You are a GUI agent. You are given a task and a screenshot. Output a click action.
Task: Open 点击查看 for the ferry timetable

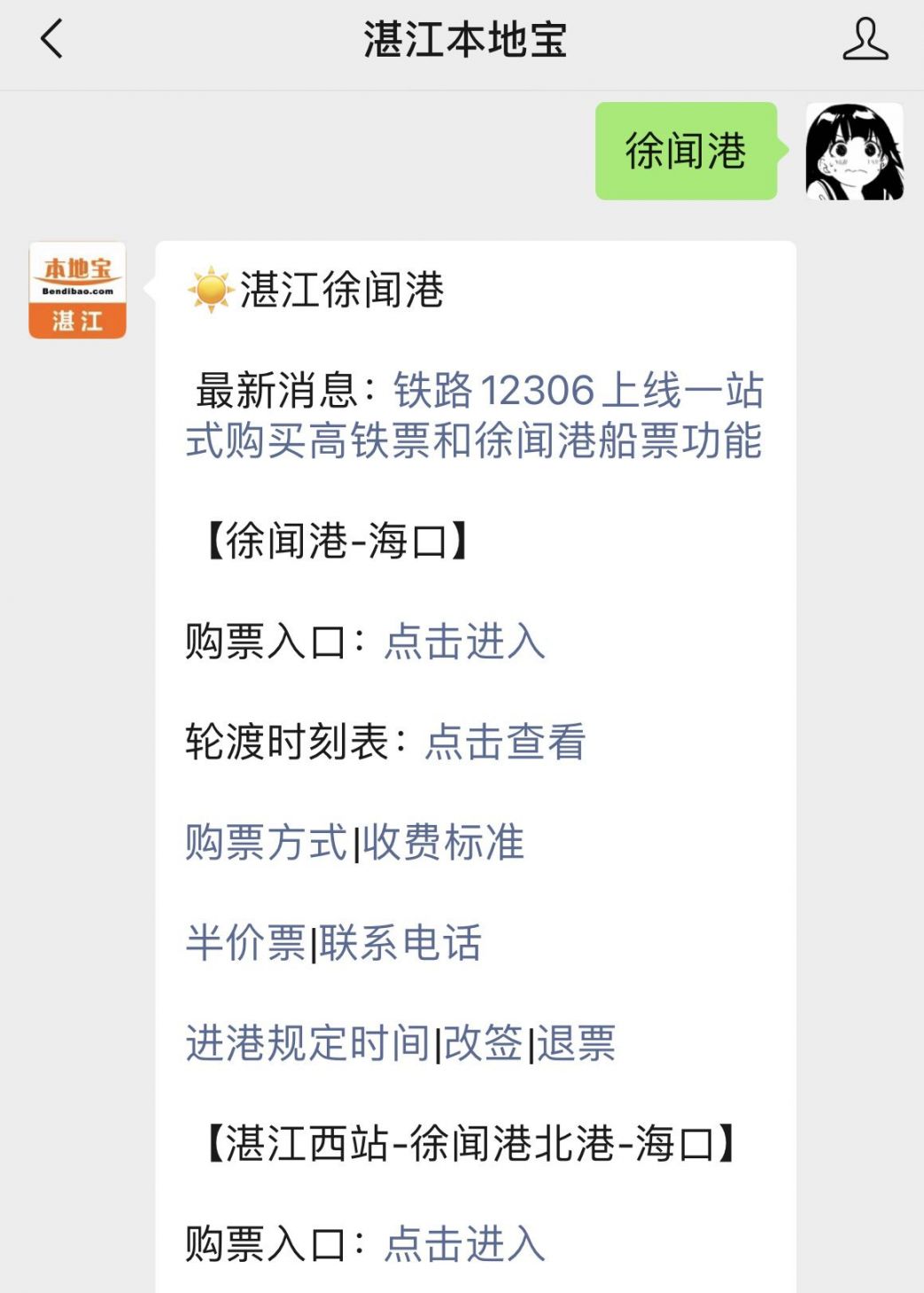[x=505, y=742]
